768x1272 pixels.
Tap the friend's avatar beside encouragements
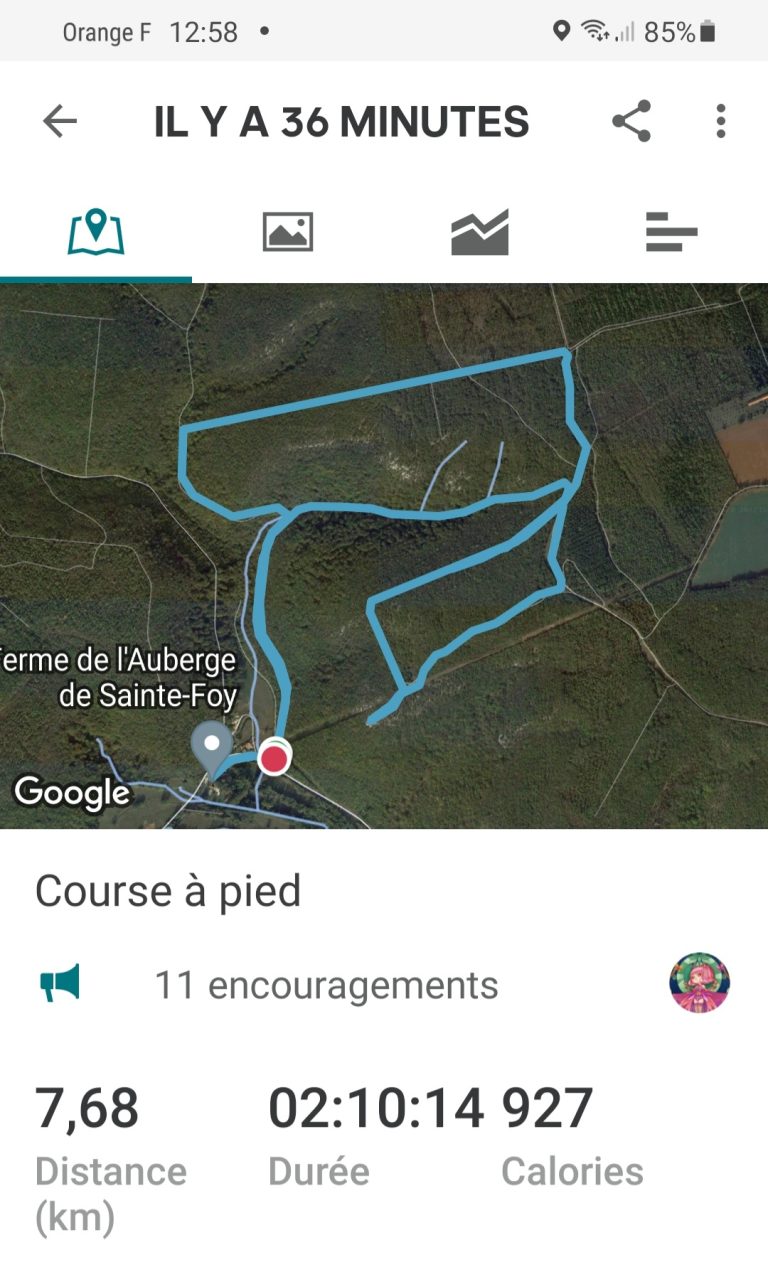(699, 983)
